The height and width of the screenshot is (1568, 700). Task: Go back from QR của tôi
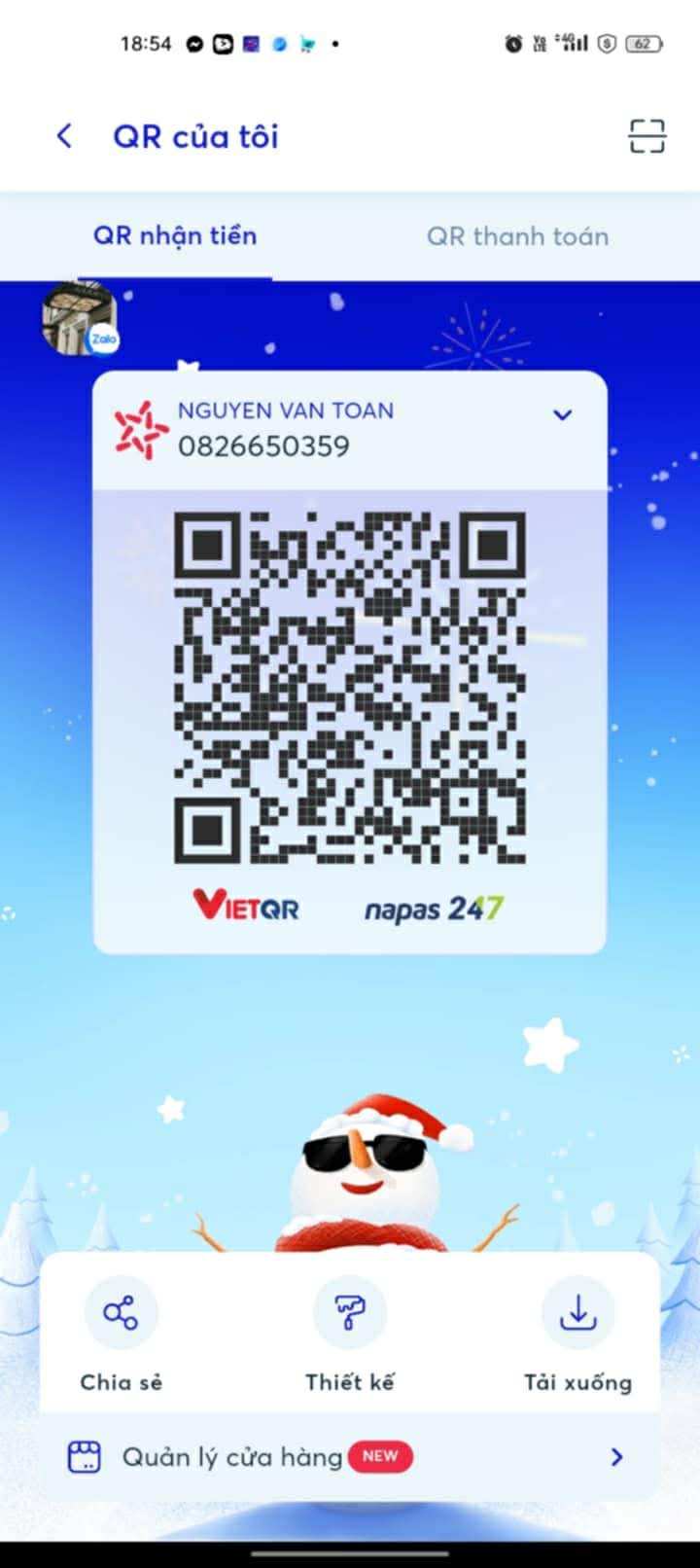(64, 136)
